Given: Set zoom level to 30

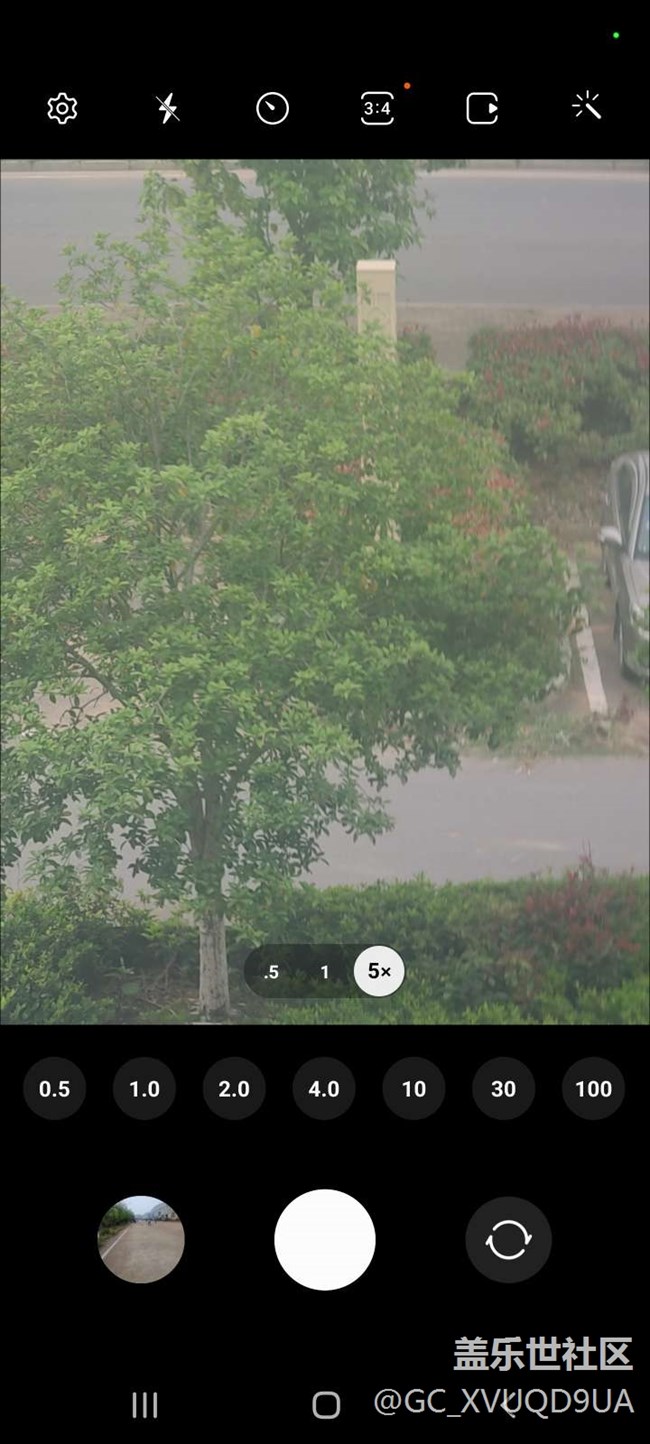Looking at the screenshot, I should pyautogui.click(x=503, y=1089).
